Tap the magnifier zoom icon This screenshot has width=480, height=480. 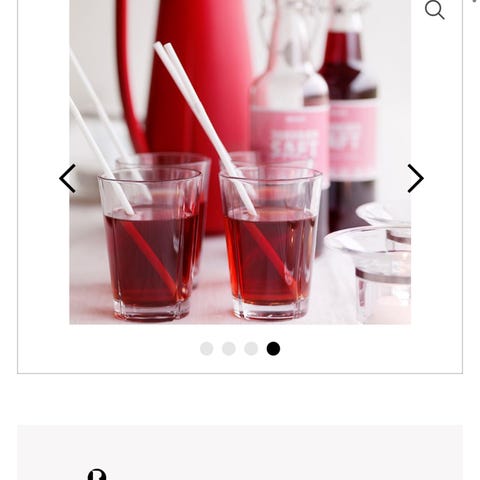pos(435,10)
